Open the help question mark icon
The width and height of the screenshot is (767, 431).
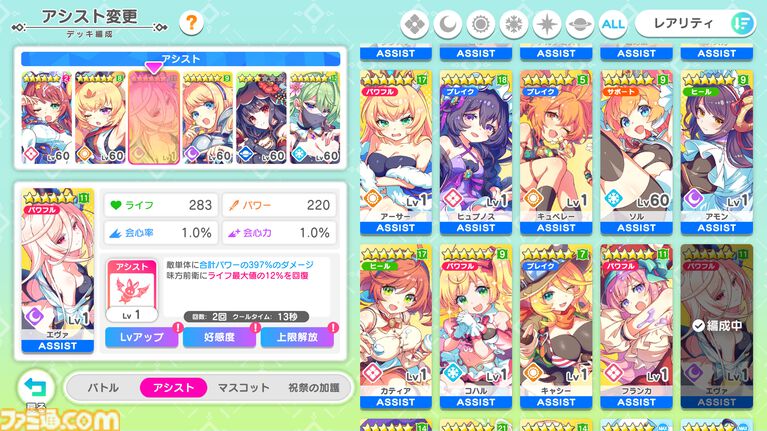(x=189, y=21)
